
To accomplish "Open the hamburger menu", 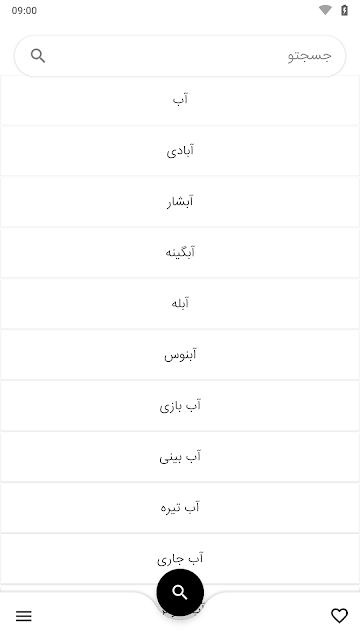I will point(24,616).
